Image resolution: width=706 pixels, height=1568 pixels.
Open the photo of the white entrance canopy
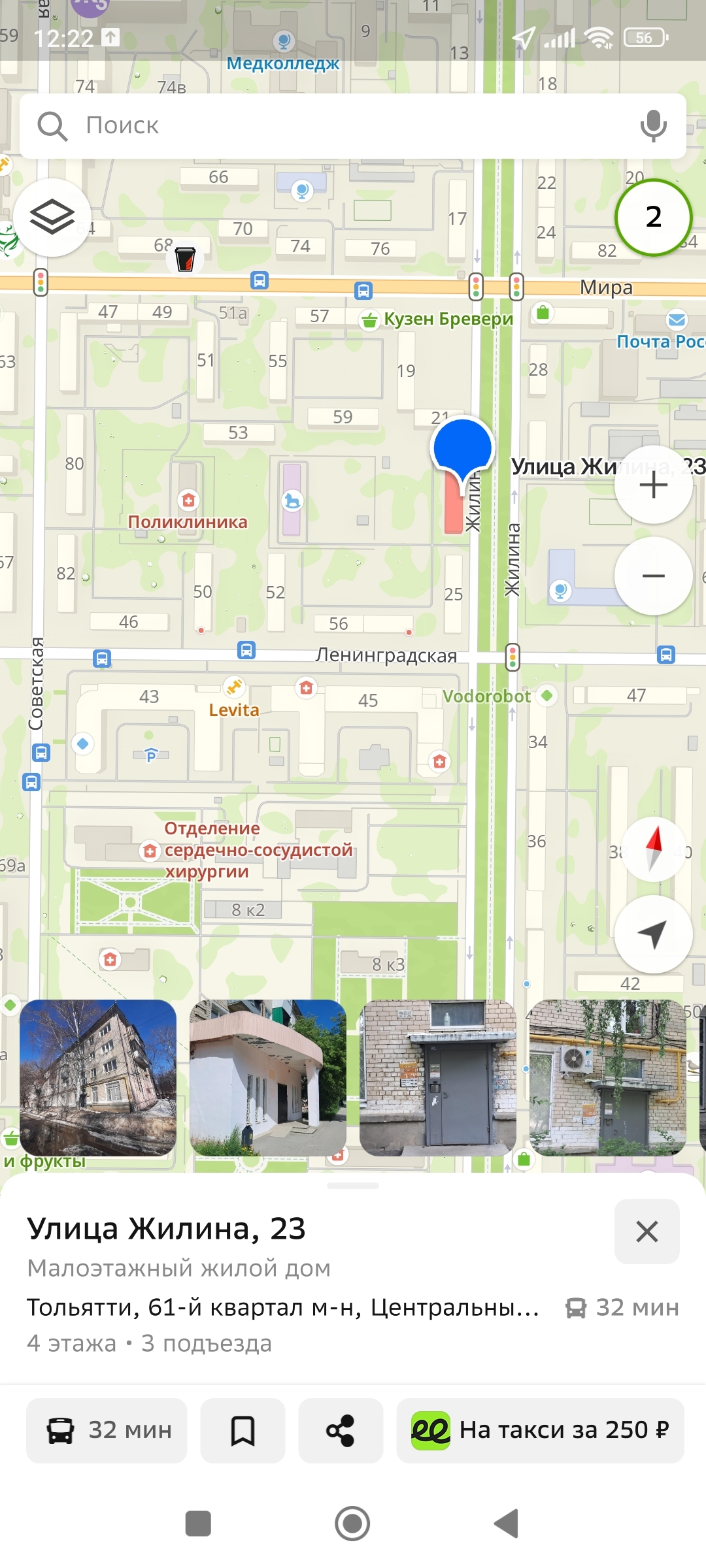268,1078
